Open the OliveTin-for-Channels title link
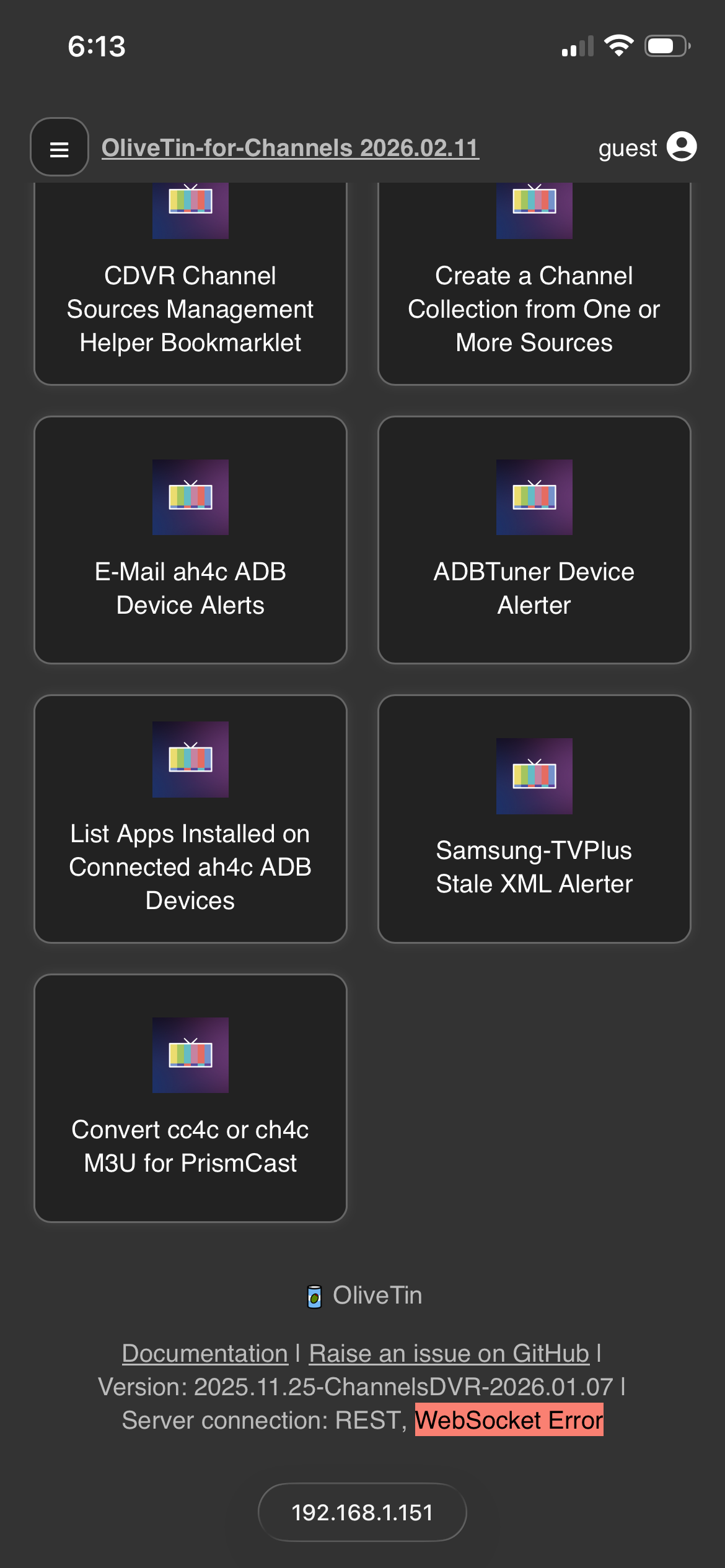Viewport: 725px width, 1568px height. [290, 149]
